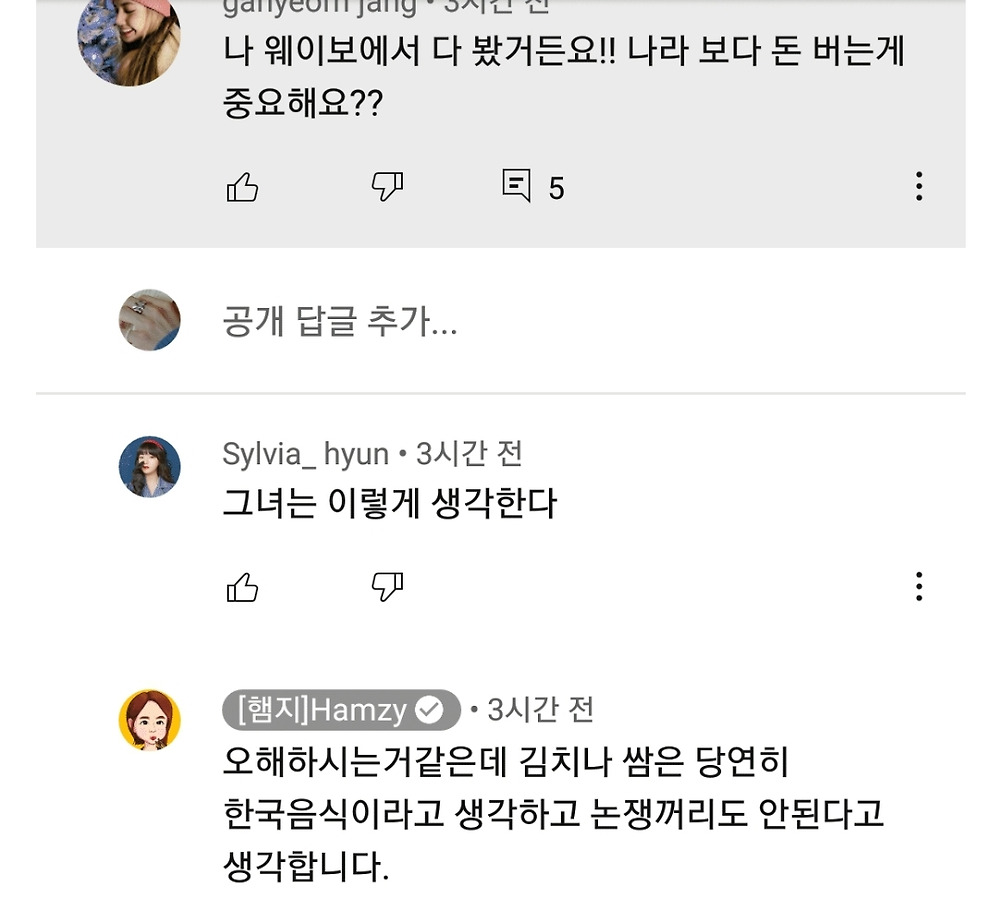
Task: Open overflow menu for Sylvia_ hyun's reply
Action: point(918,587)
